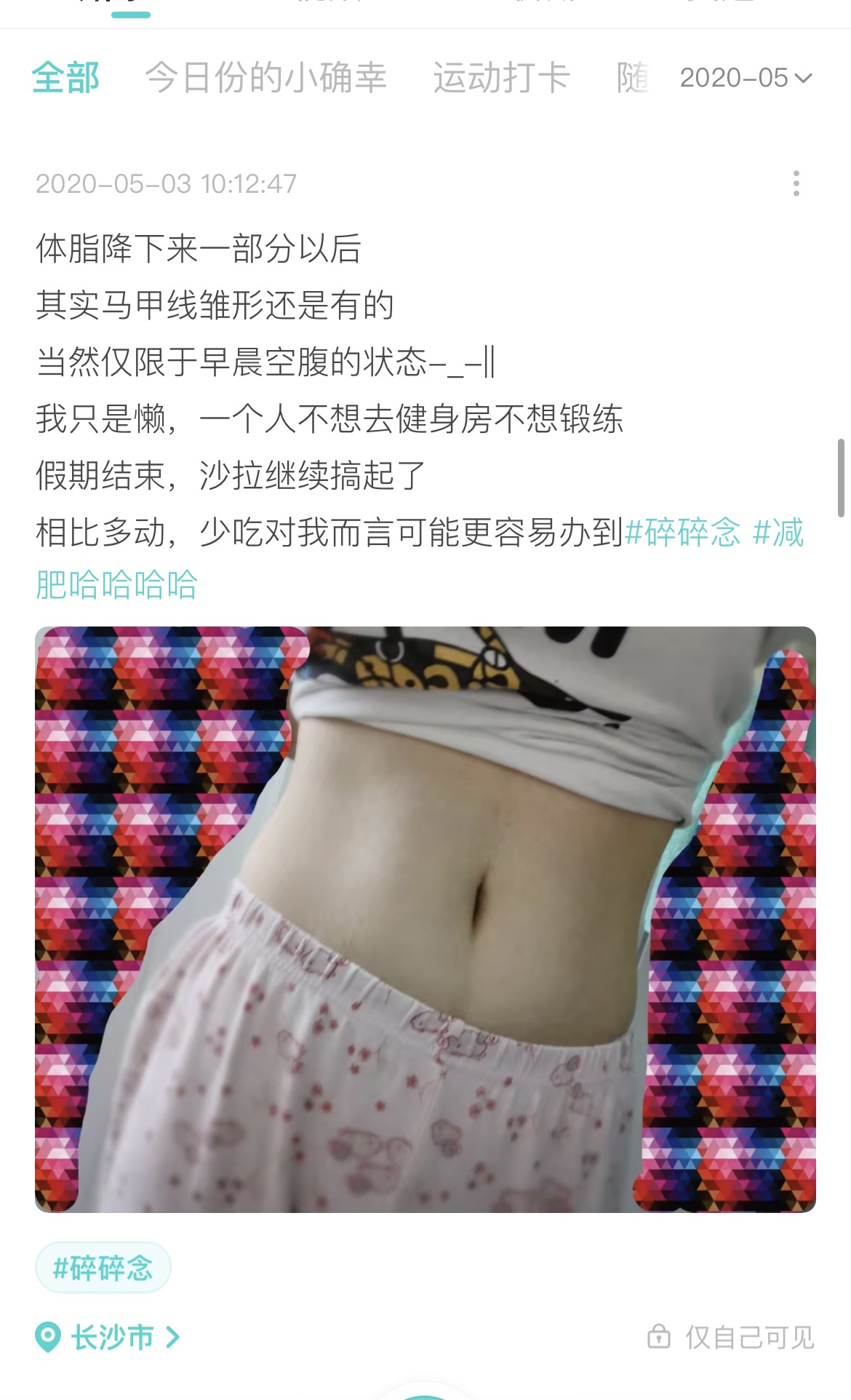
Task: Tap the #减肥哈哈哈哈 hashtag in the text
Action: pyautogui.click(x=116, y=584)
